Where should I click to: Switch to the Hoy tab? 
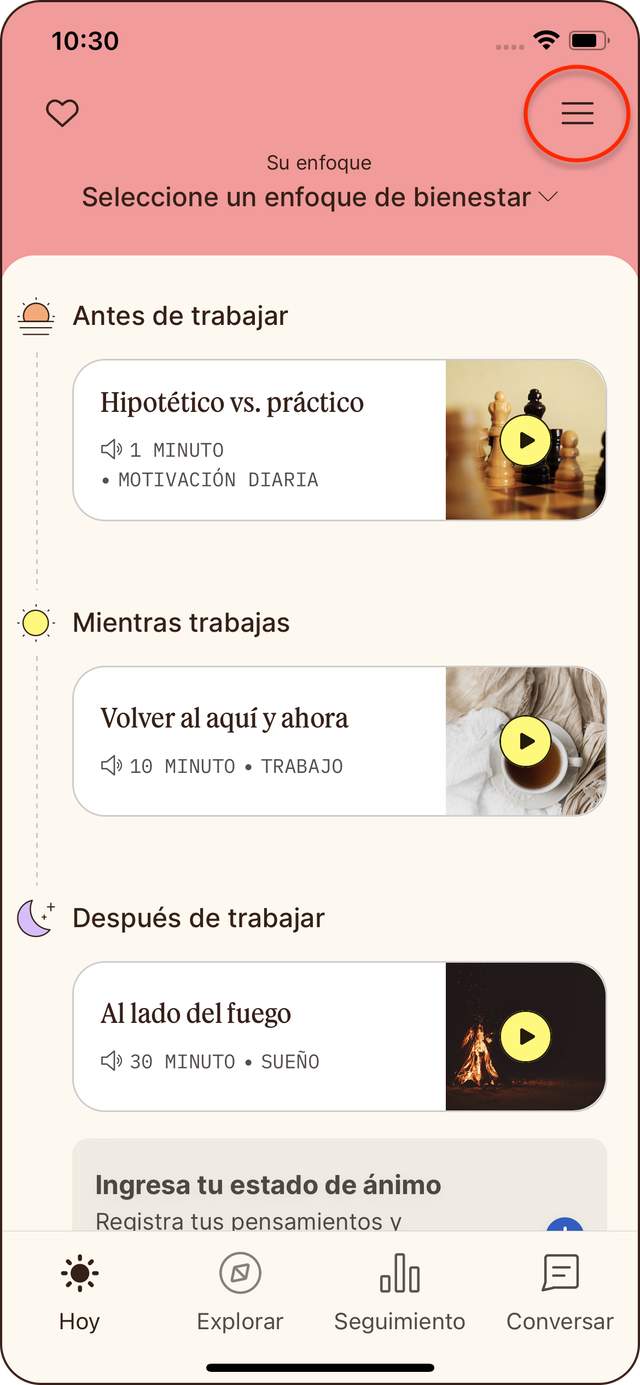(x=79, y=1294)
